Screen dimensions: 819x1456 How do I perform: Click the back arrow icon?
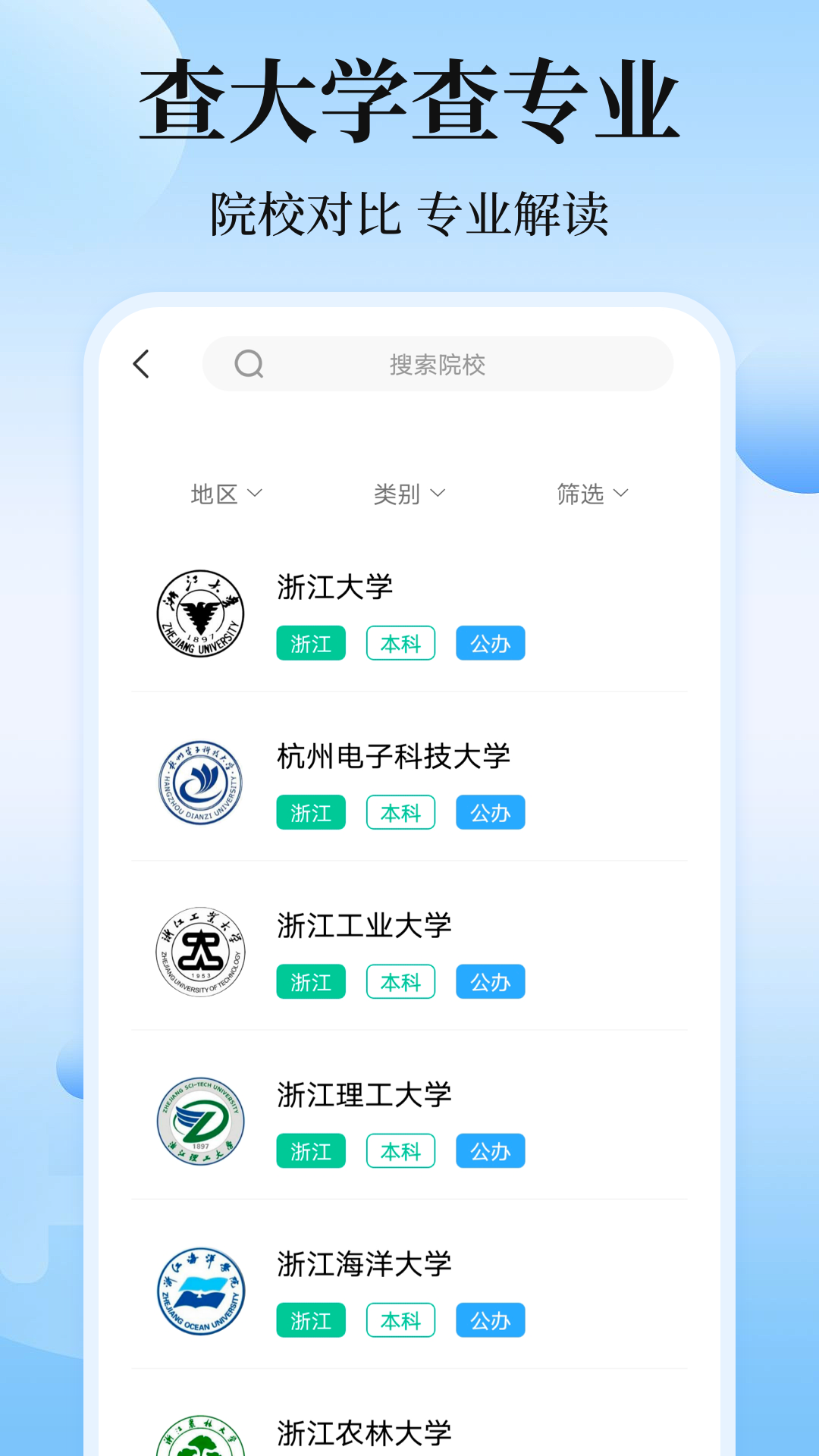tap(141, 364)
